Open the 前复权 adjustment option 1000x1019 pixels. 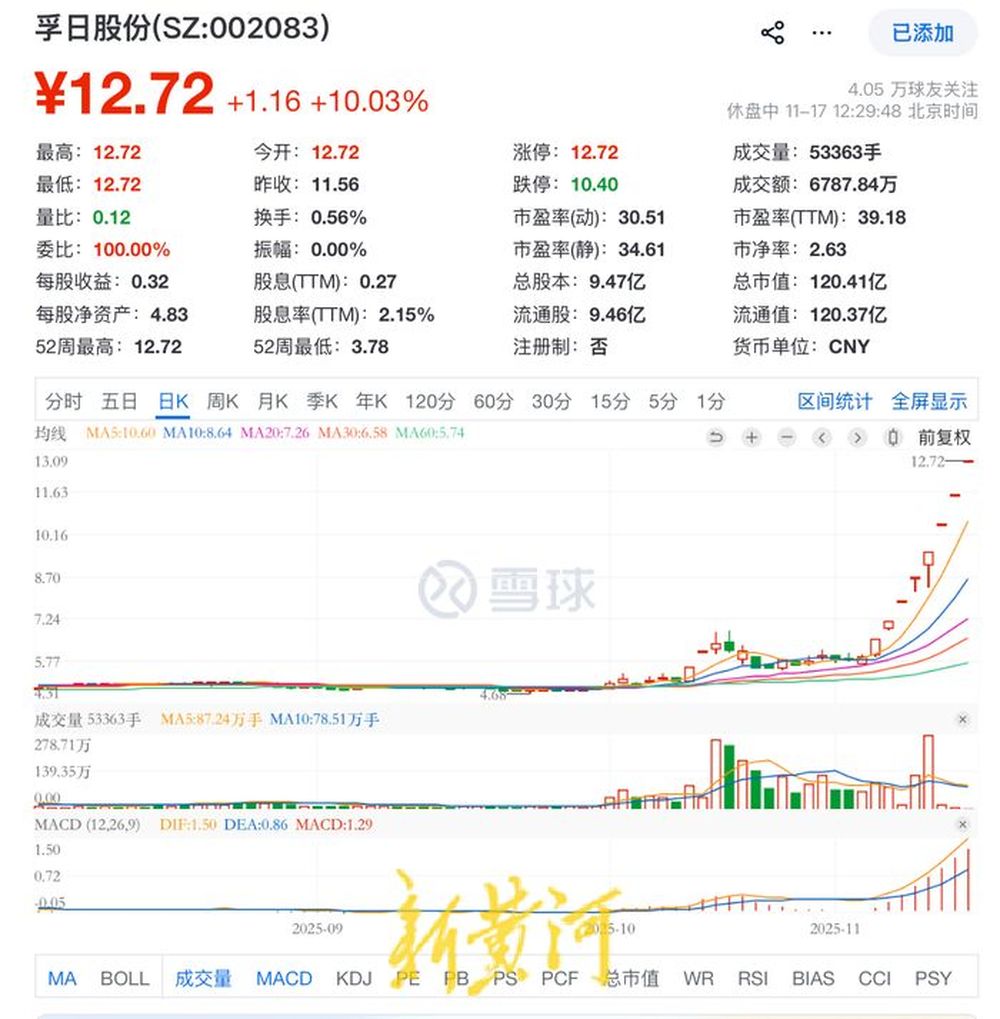(x=944, y=438)
